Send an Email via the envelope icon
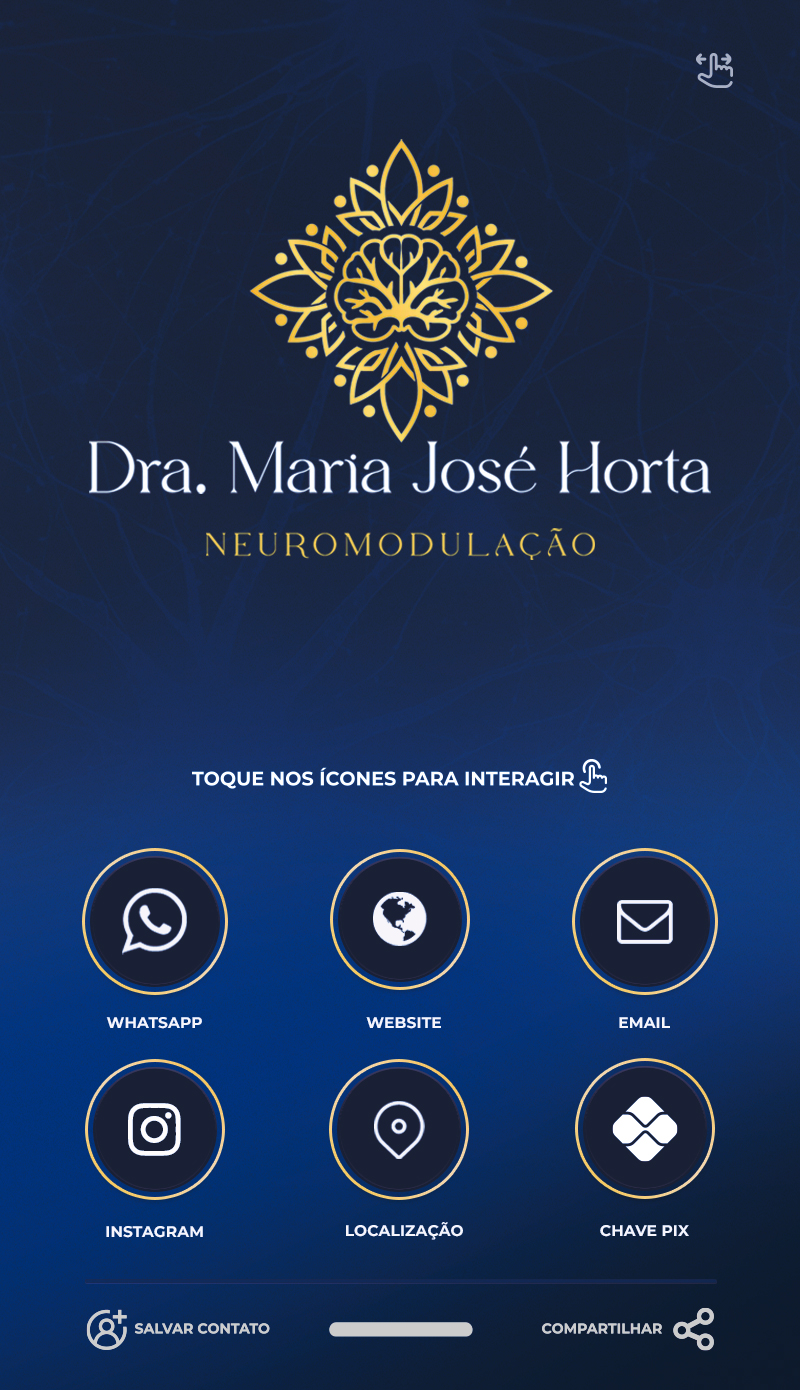 [645, 921]
